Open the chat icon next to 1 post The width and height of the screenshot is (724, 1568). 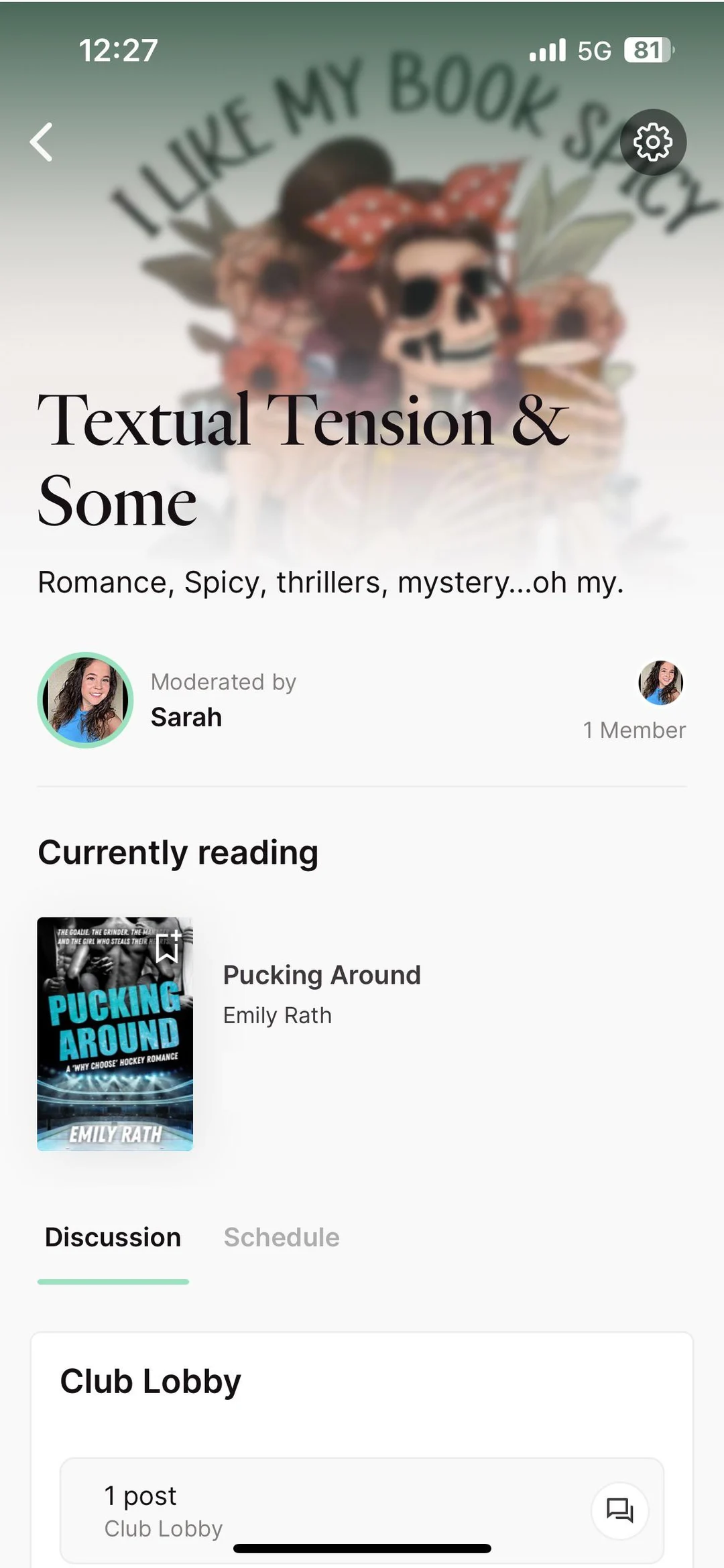pos(619,1511)
